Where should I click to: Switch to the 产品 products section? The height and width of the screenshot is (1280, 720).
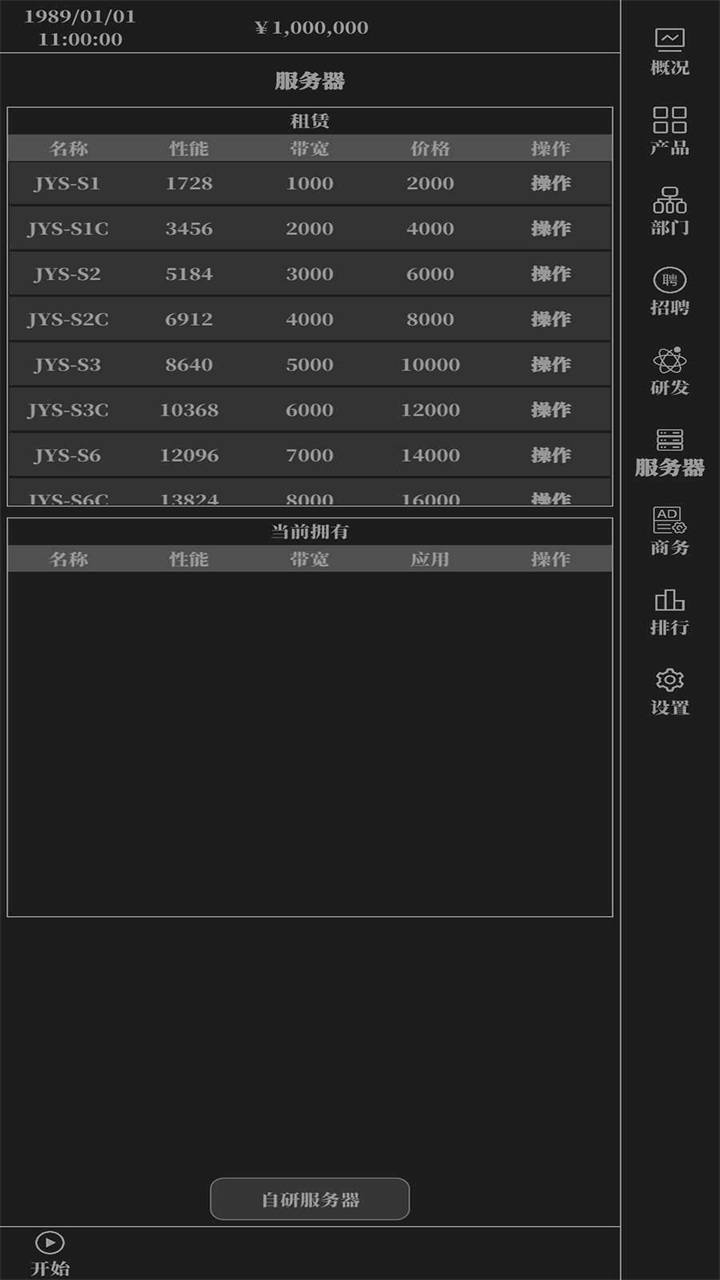click(669, 132)
